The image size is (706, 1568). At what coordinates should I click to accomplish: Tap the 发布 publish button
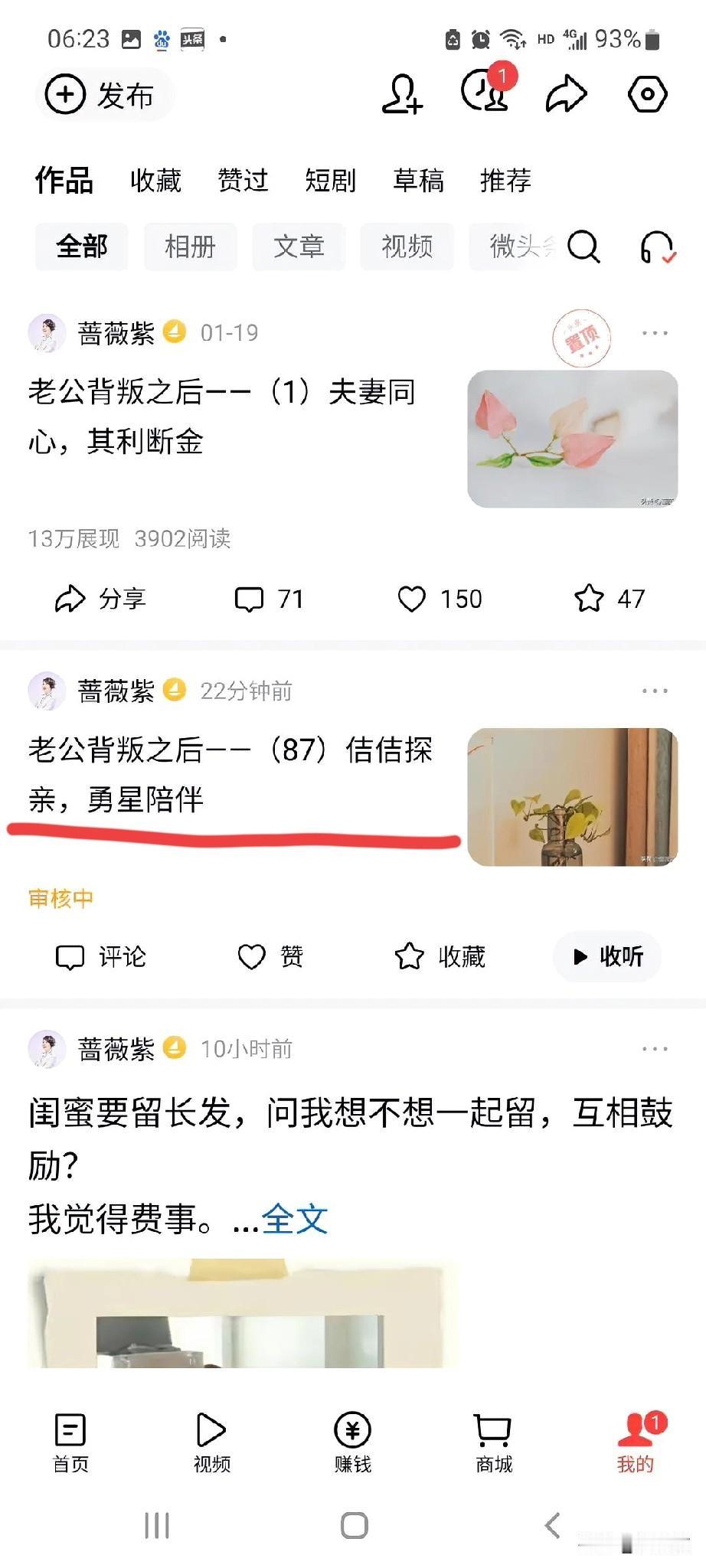104,94
